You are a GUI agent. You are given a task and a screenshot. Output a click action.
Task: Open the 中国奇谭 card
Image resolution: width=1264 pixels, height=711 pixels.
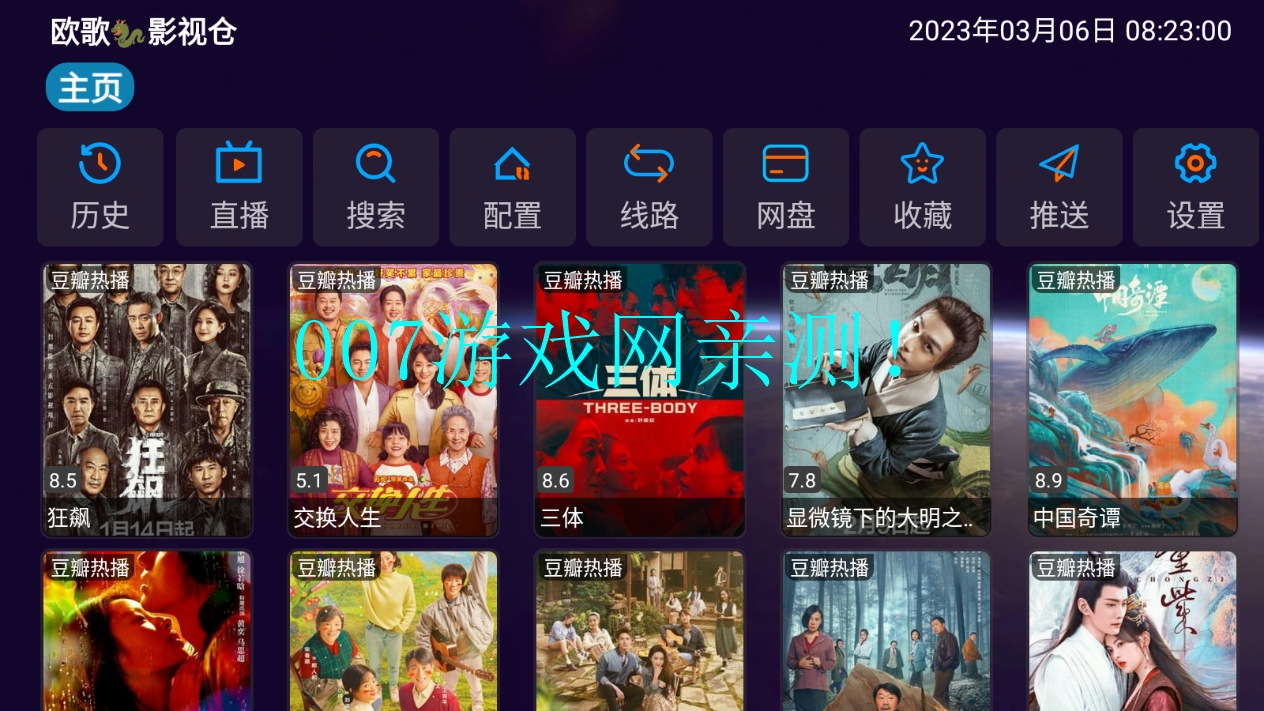[1133, 400]
